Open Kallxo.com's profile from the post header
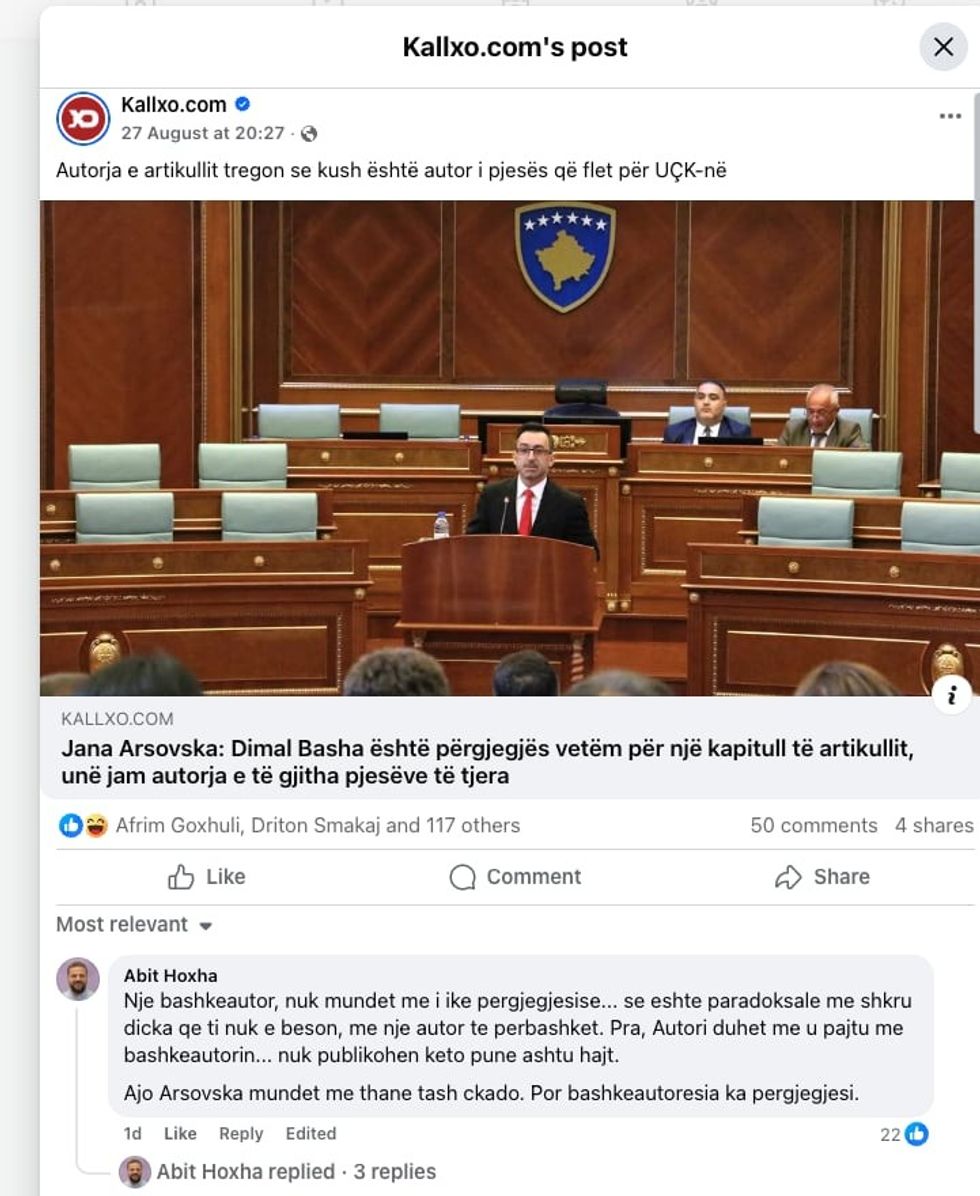Image resolution: width=980 pixels, height=1196 pixels. point(173,105)
